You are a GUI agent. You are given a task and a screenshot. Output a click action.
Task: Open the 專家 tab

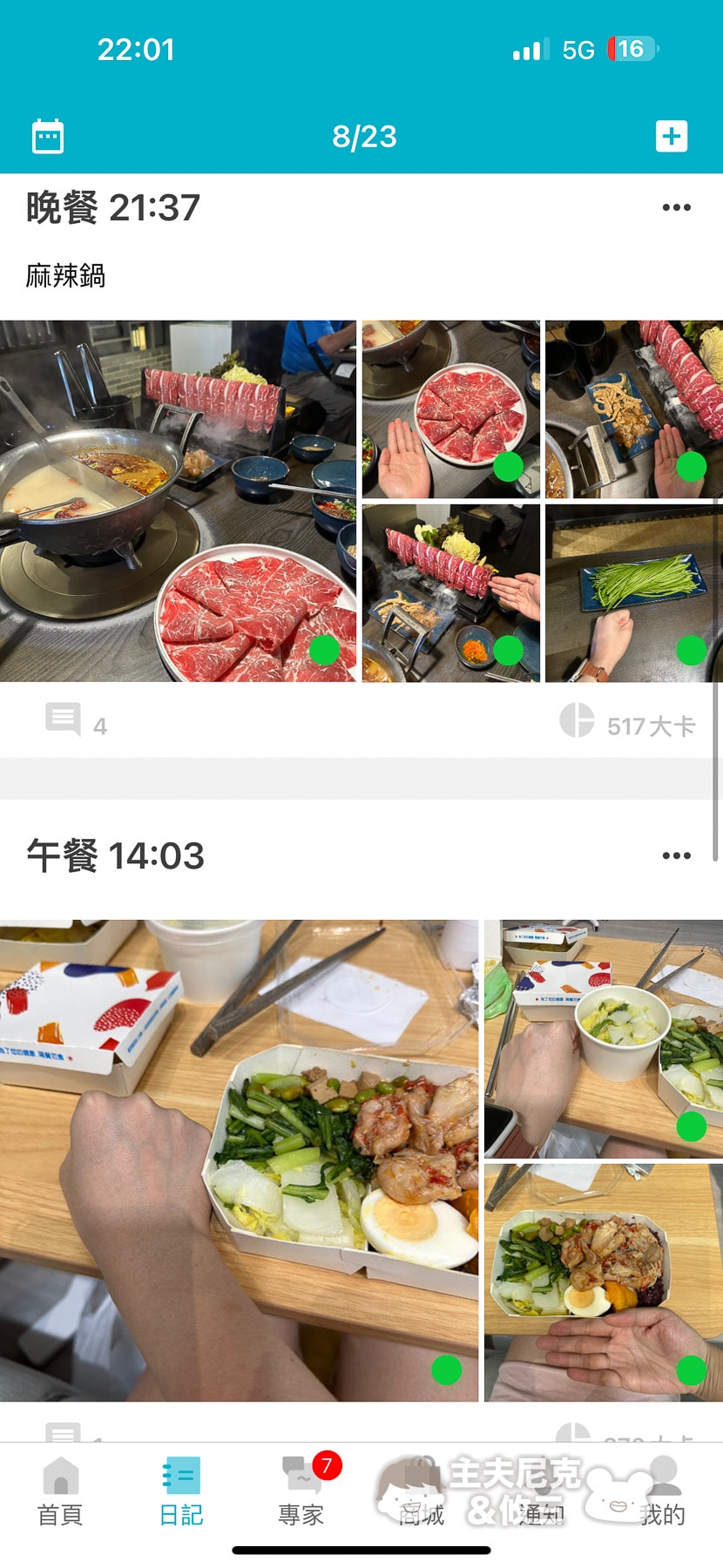pos(301,1493)
